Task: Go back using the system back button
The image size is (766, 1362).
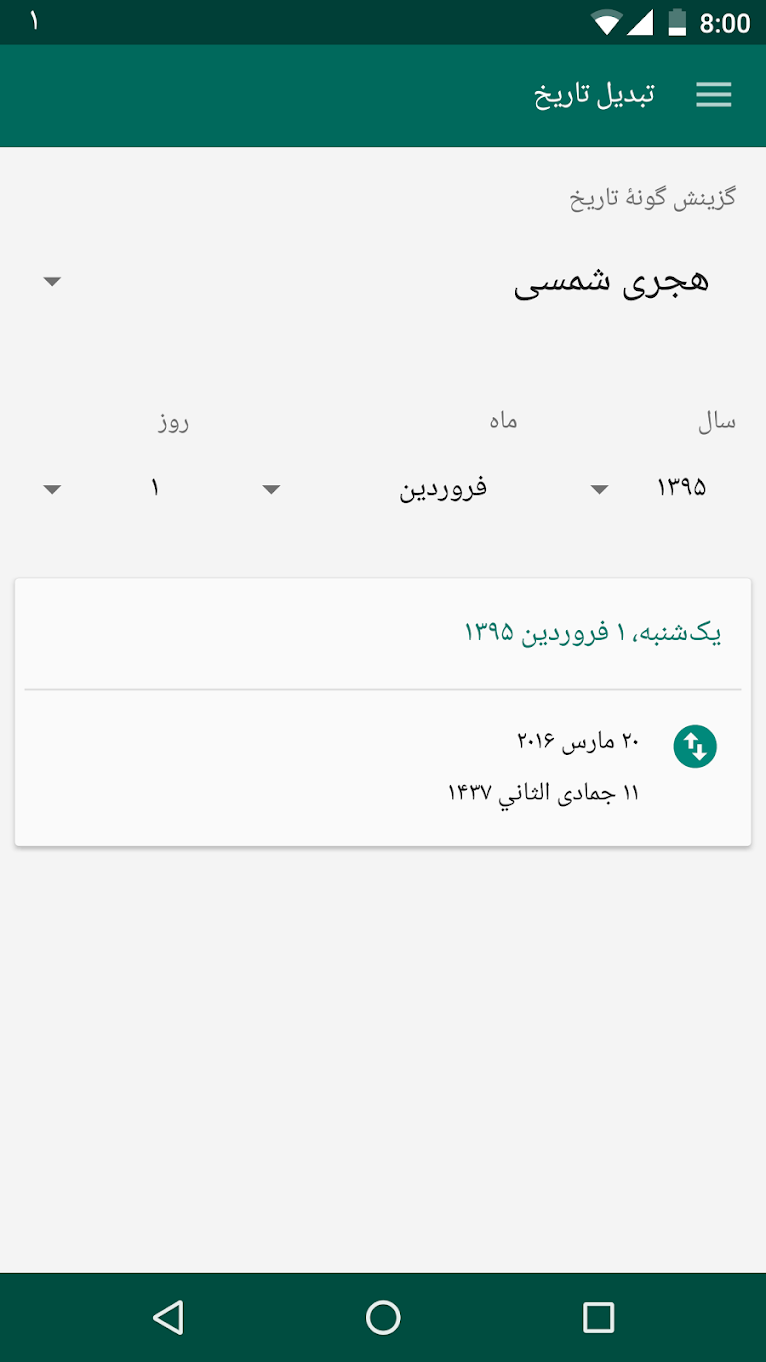Action: (168, 1317)
